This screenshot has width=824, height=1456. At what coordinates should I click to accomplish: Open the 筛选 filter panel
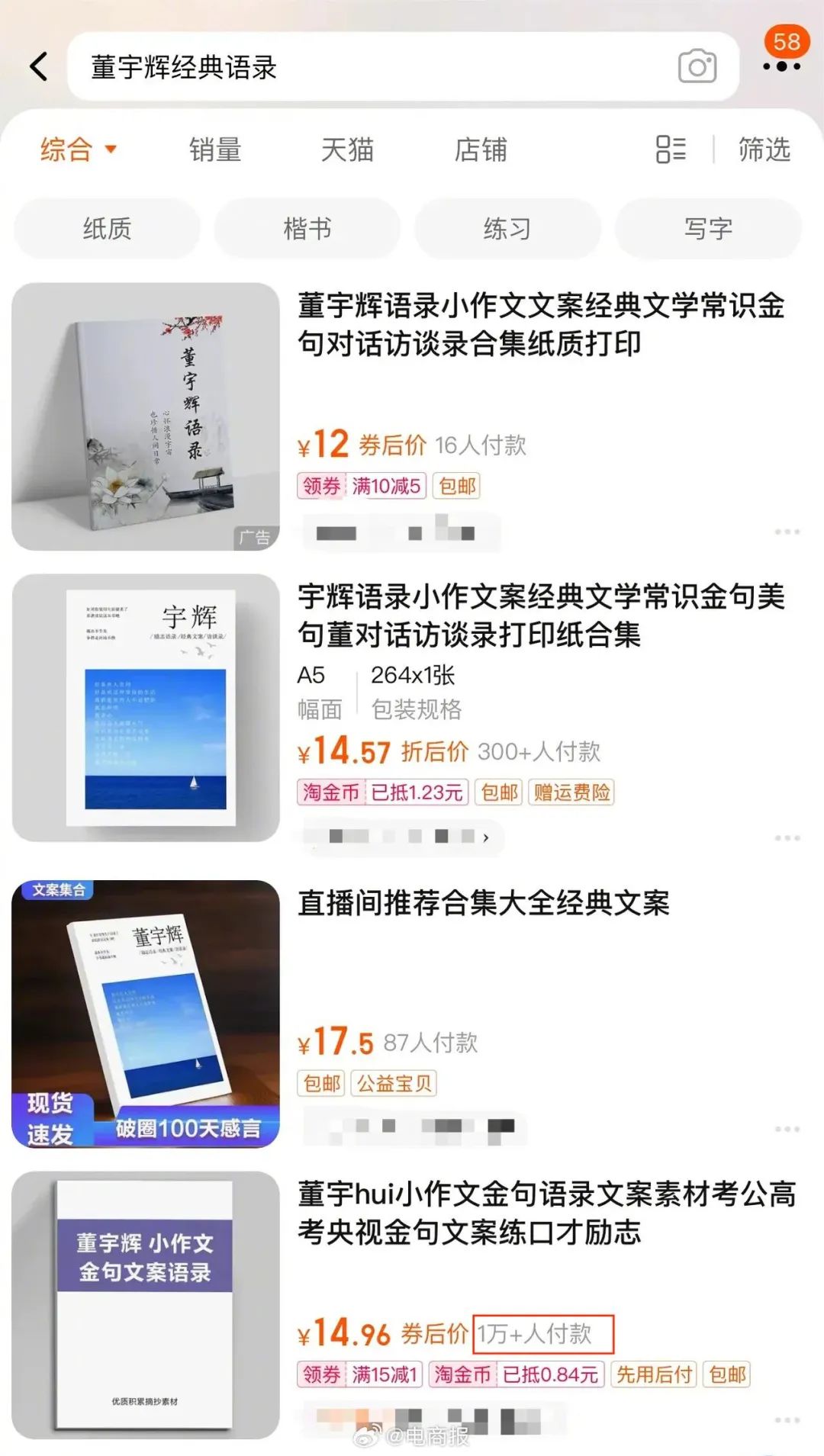tap(764, 149)
